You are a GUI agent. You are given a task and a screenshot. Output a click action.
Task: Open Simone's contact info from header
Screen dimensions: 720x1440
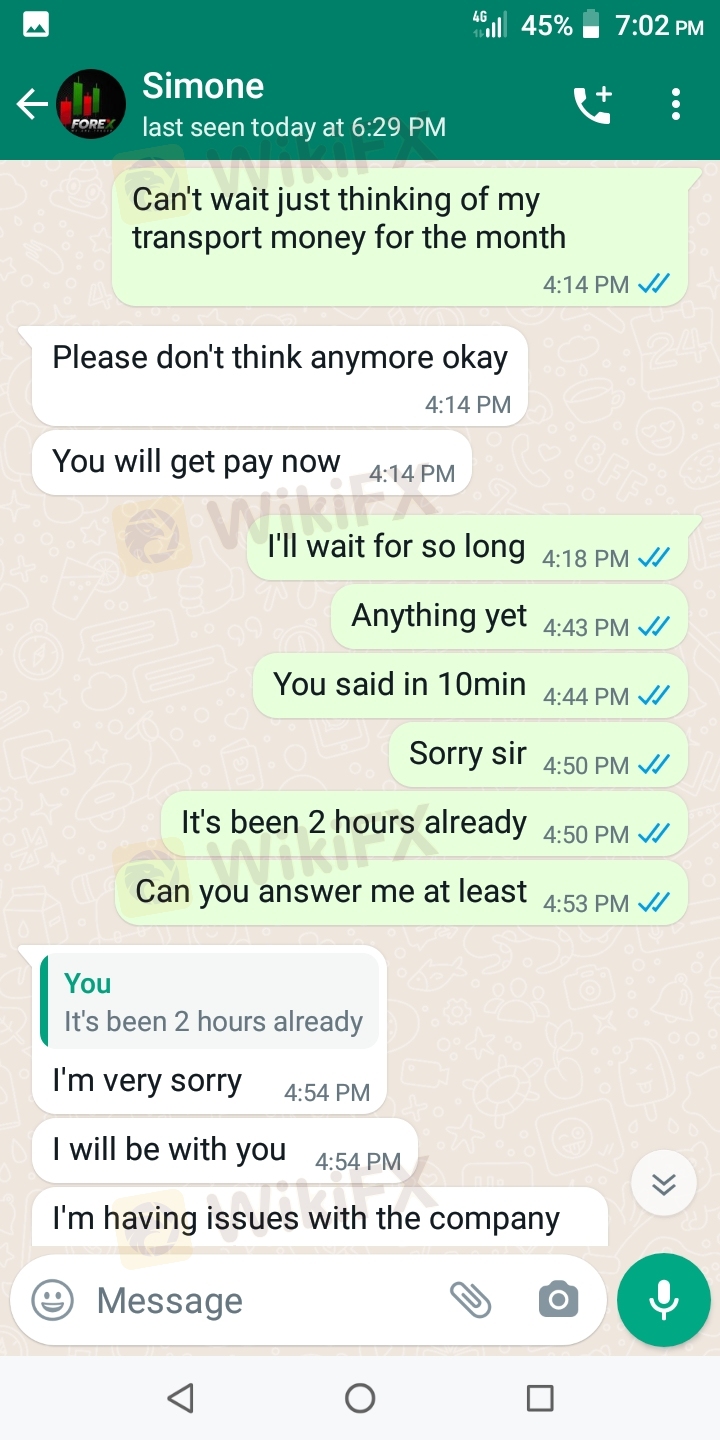[294, 104]
